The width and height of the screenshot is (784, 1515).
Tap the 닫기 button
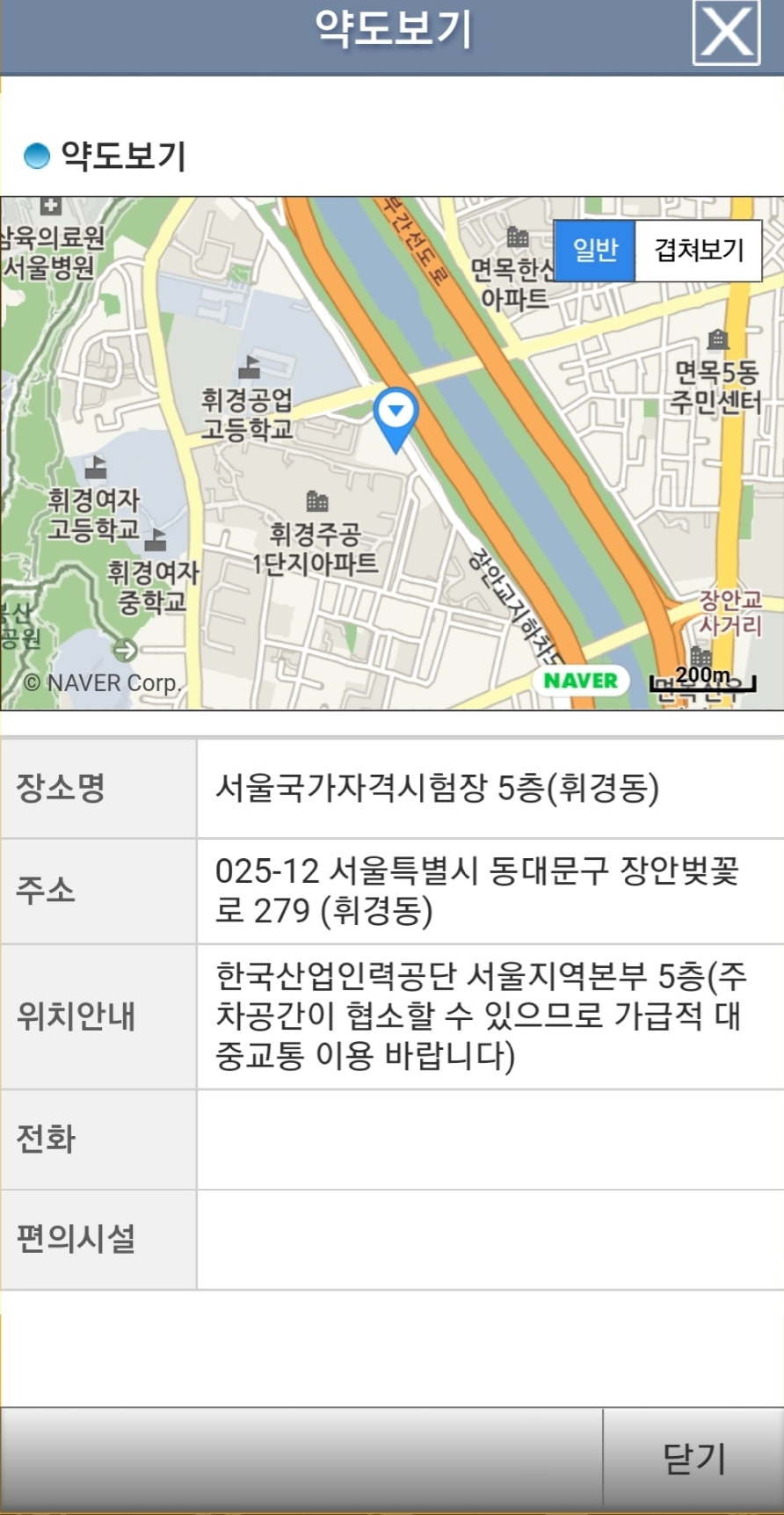coord(693,1460)
